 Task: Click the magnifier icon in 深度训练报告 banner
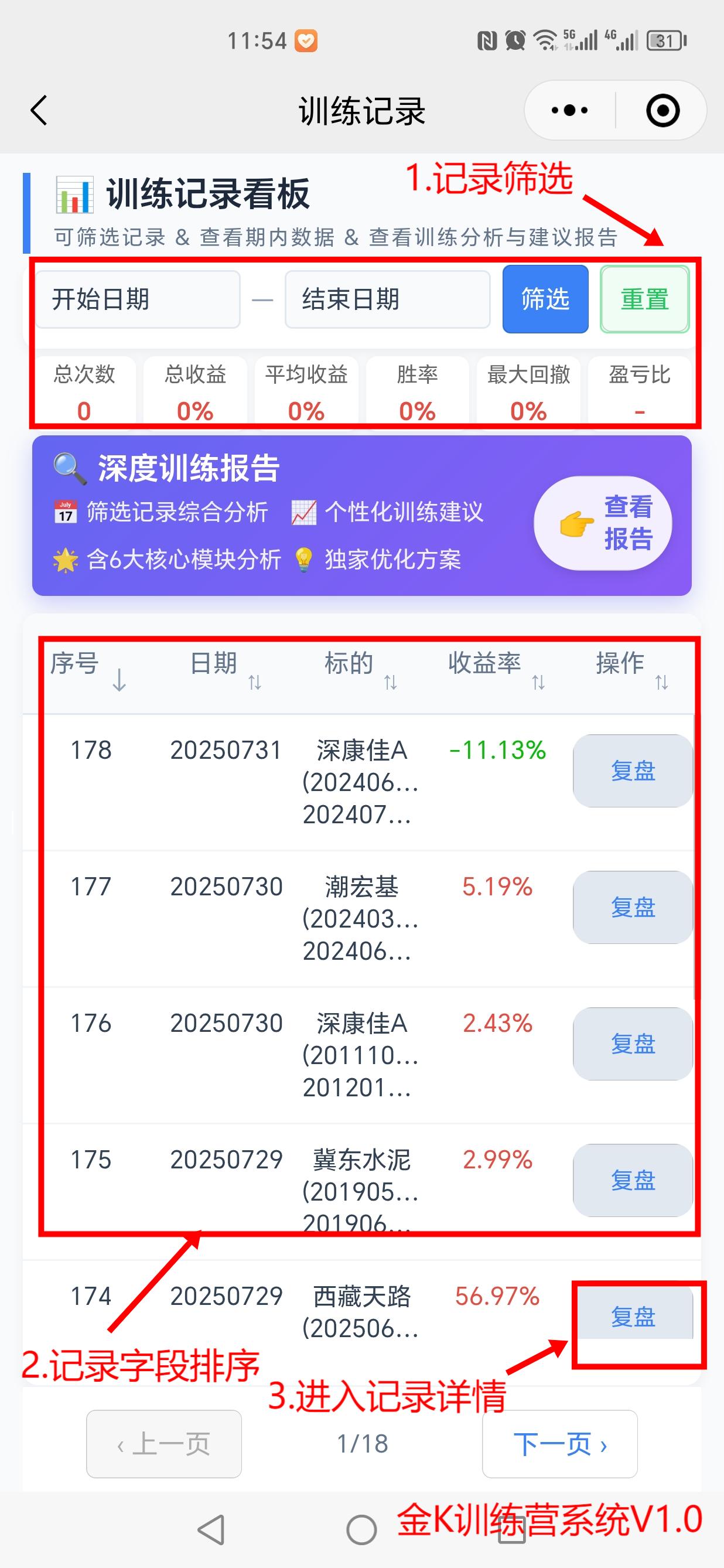click(x=68, y=466)
